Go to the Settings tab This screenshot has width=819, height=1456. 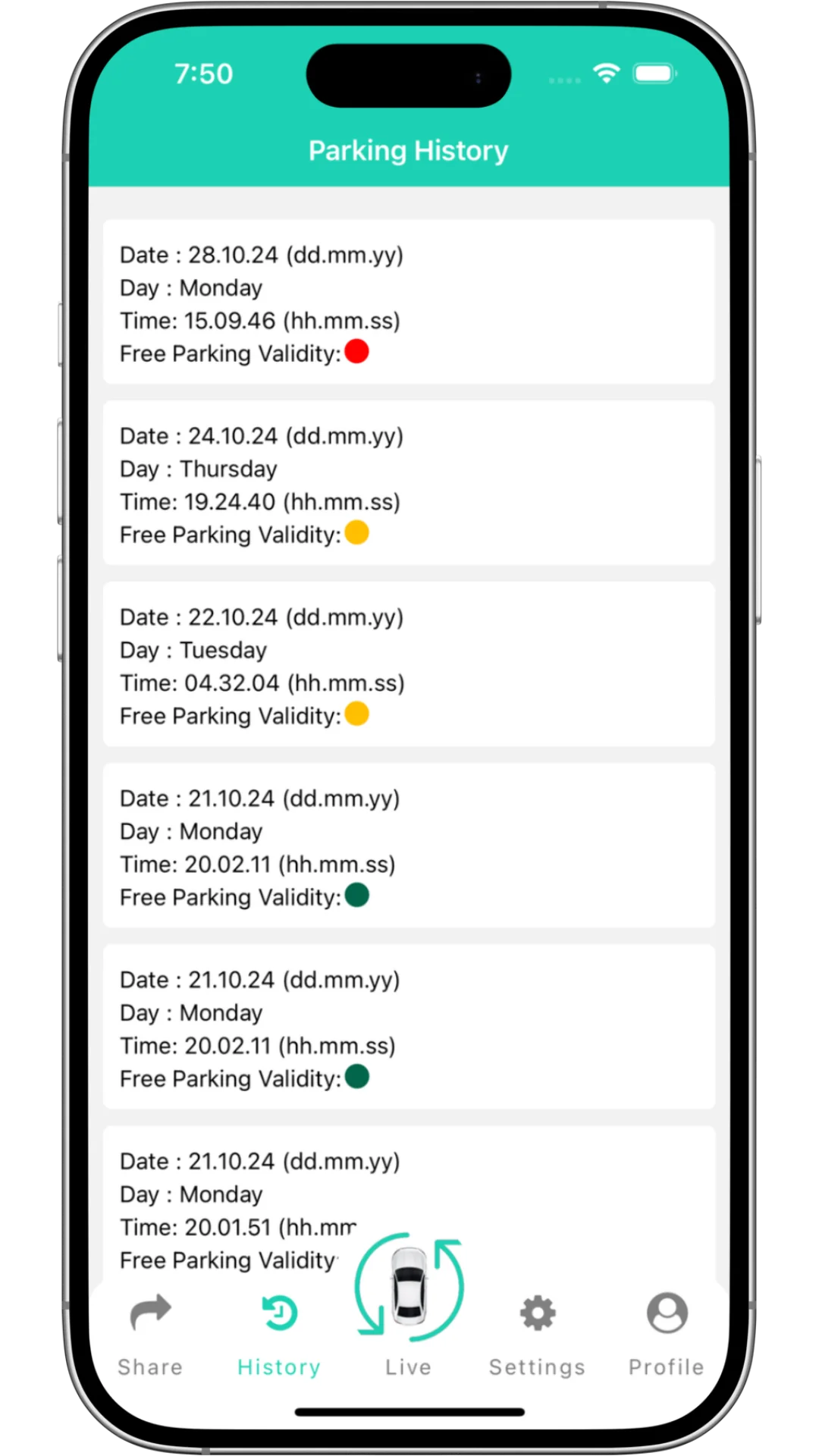537,1334
